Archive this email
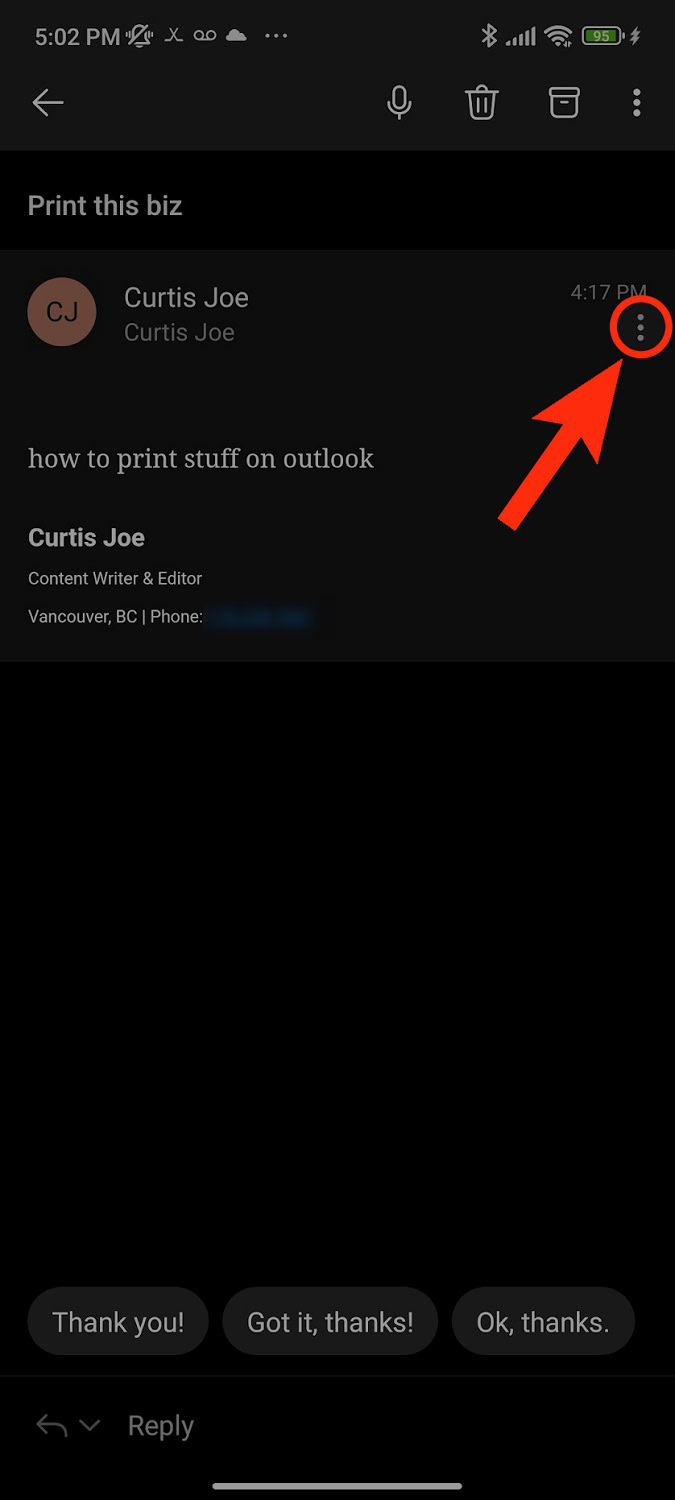This screenshot has height=1500, width=675. (564, 102)
